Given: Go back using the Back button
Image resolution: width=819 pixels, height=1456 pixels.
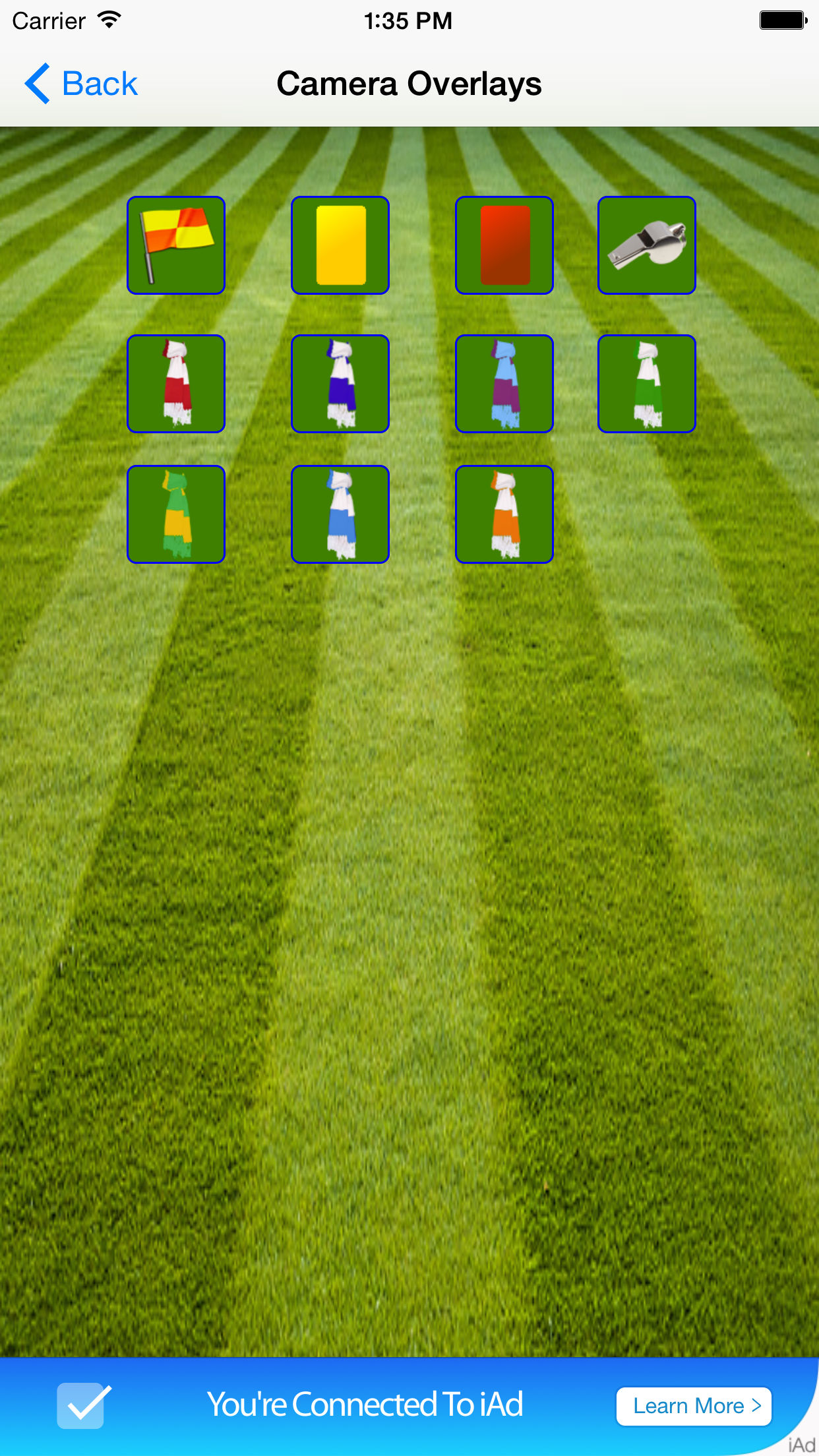Looking at the screenshot, I should (x=80, y=84).
